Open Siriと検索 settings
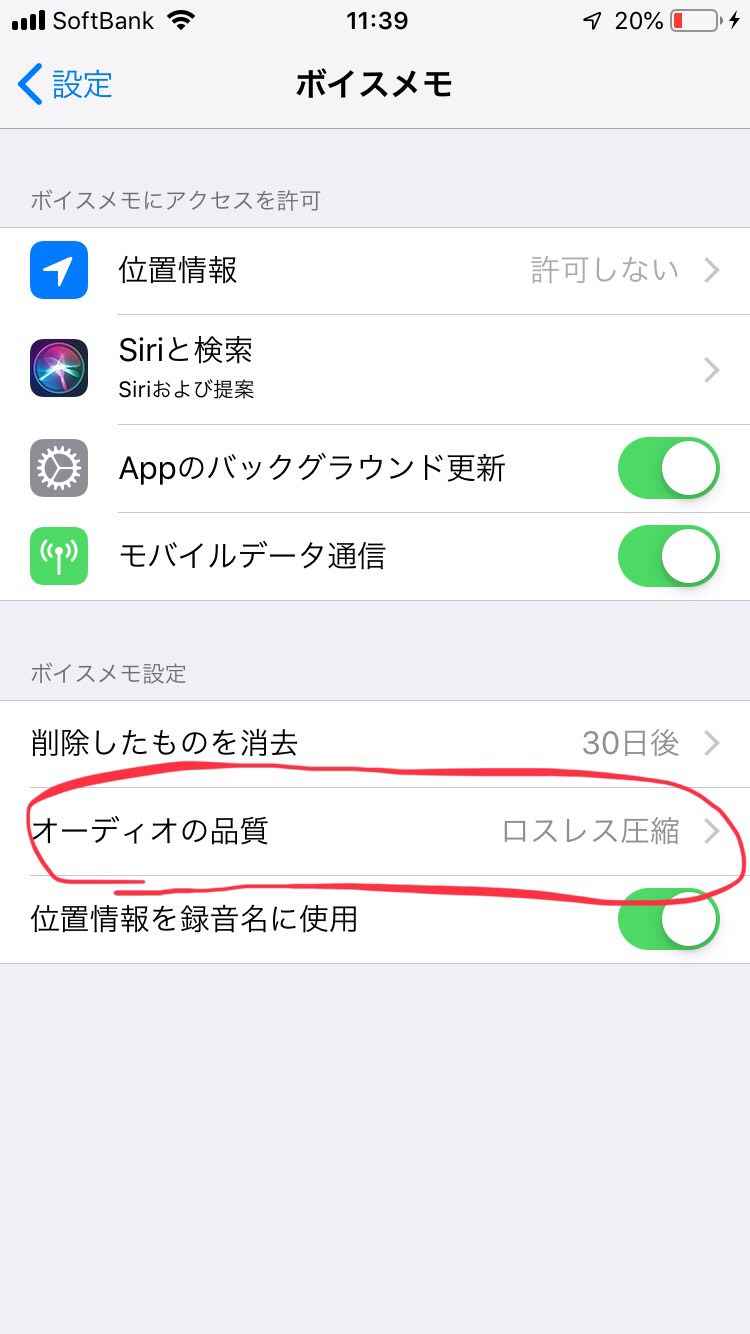The width and height of the screenshot is (750, 1334). tap(375, 368)
